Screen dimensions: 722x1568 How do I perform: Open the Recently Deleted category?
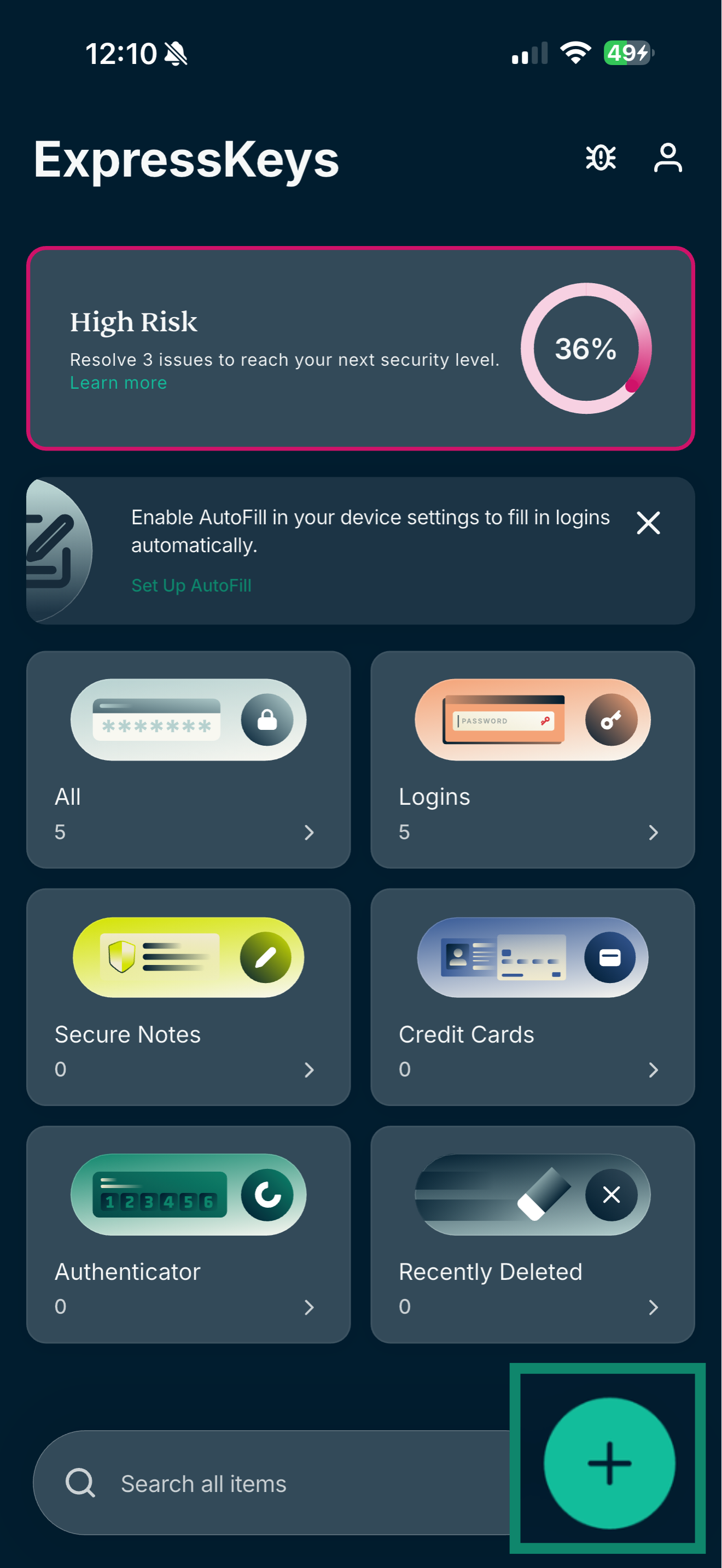coord(532,1234)
